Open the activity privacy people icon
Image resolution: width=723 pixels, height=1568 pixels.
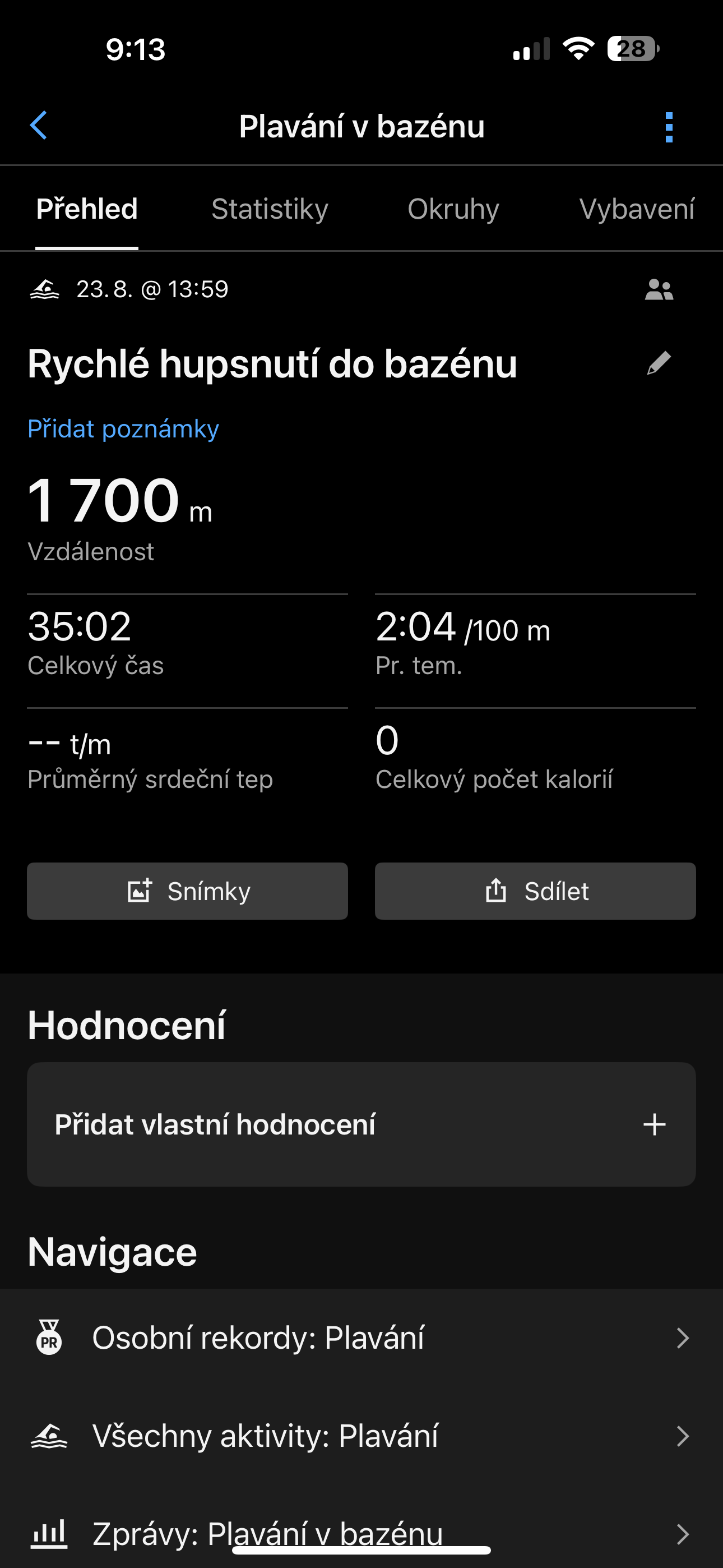click(659, 290)
